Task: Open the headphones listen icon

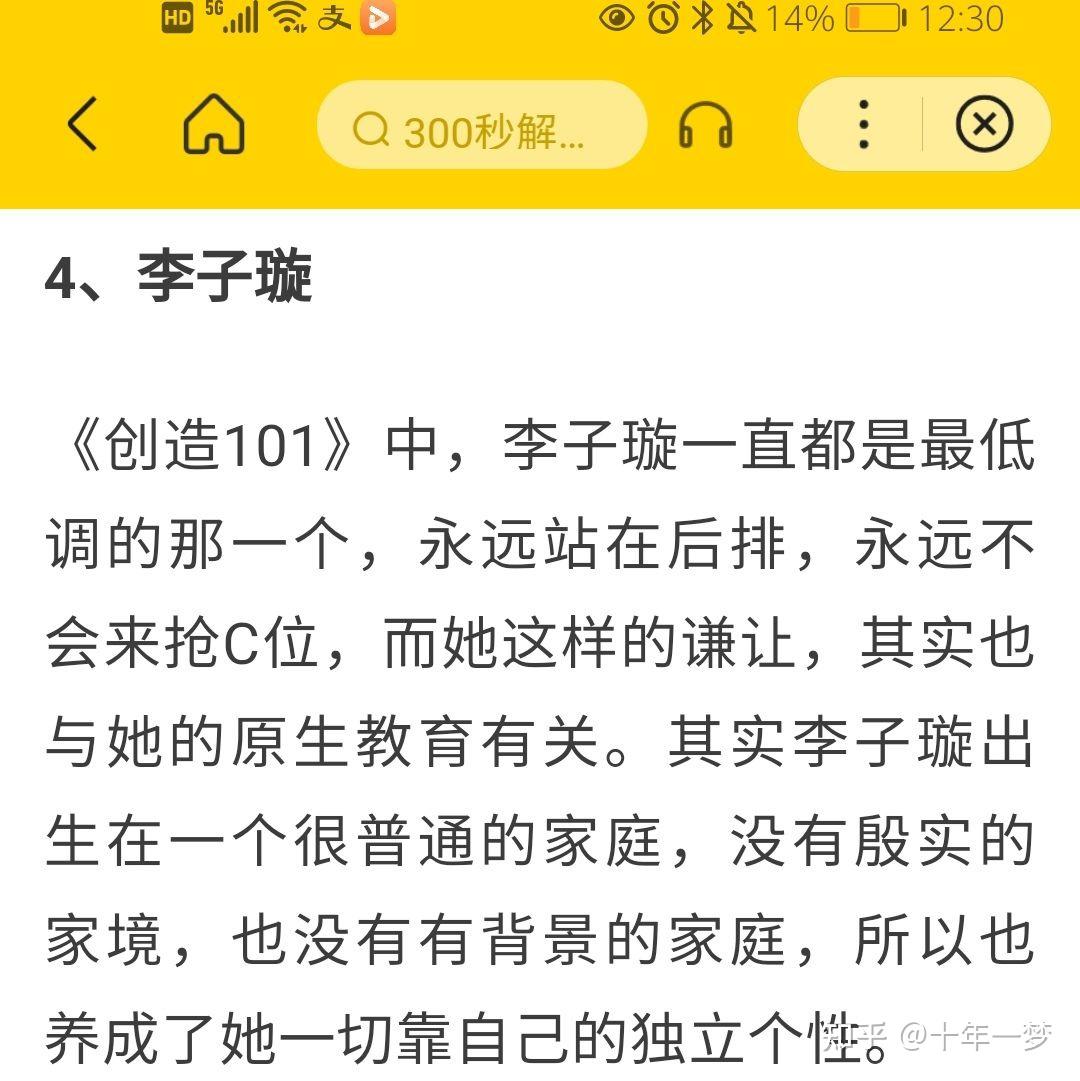Action: coord(705,127)
